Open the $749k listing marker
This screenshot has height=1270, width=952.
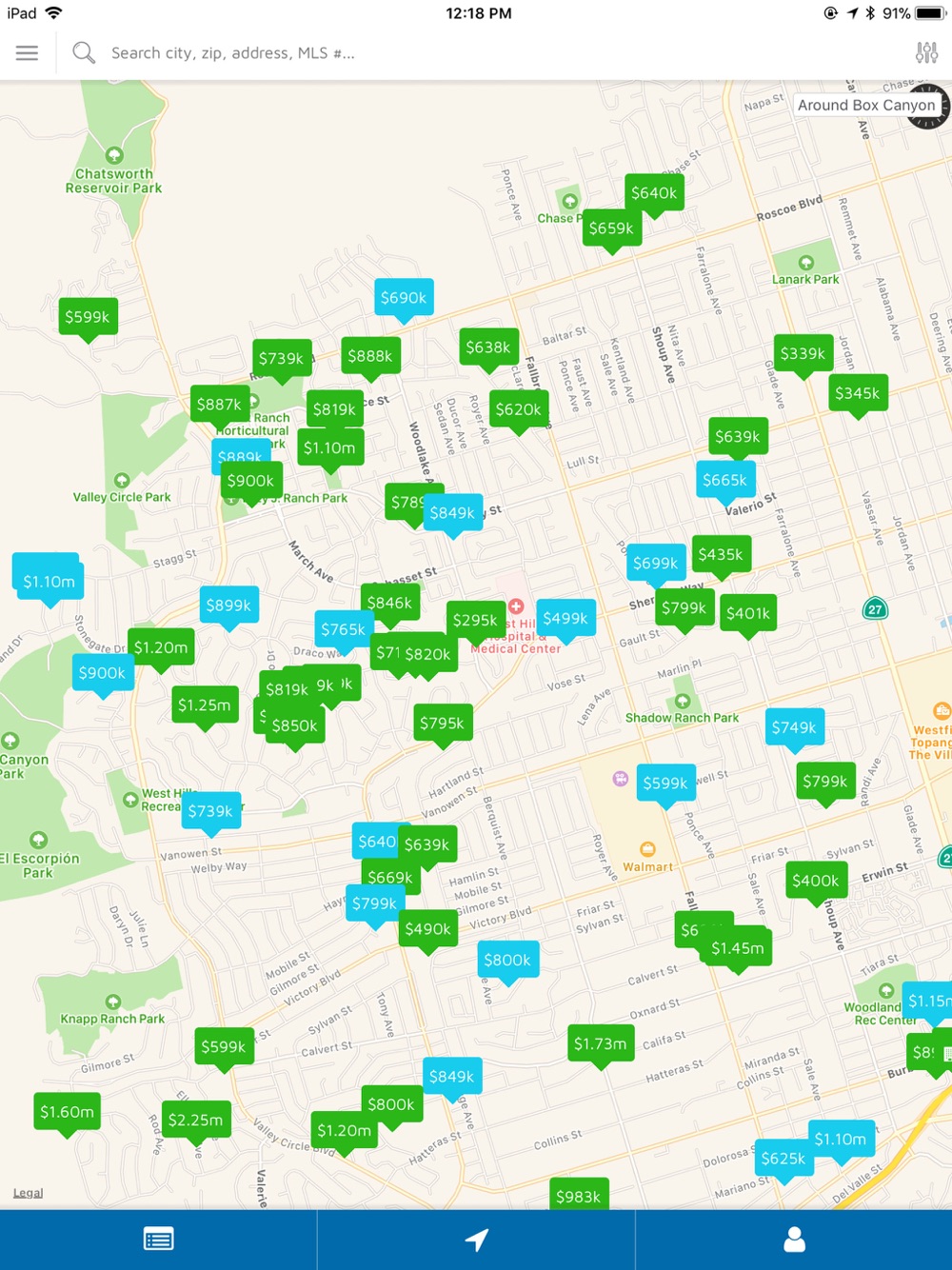(794, 727)
